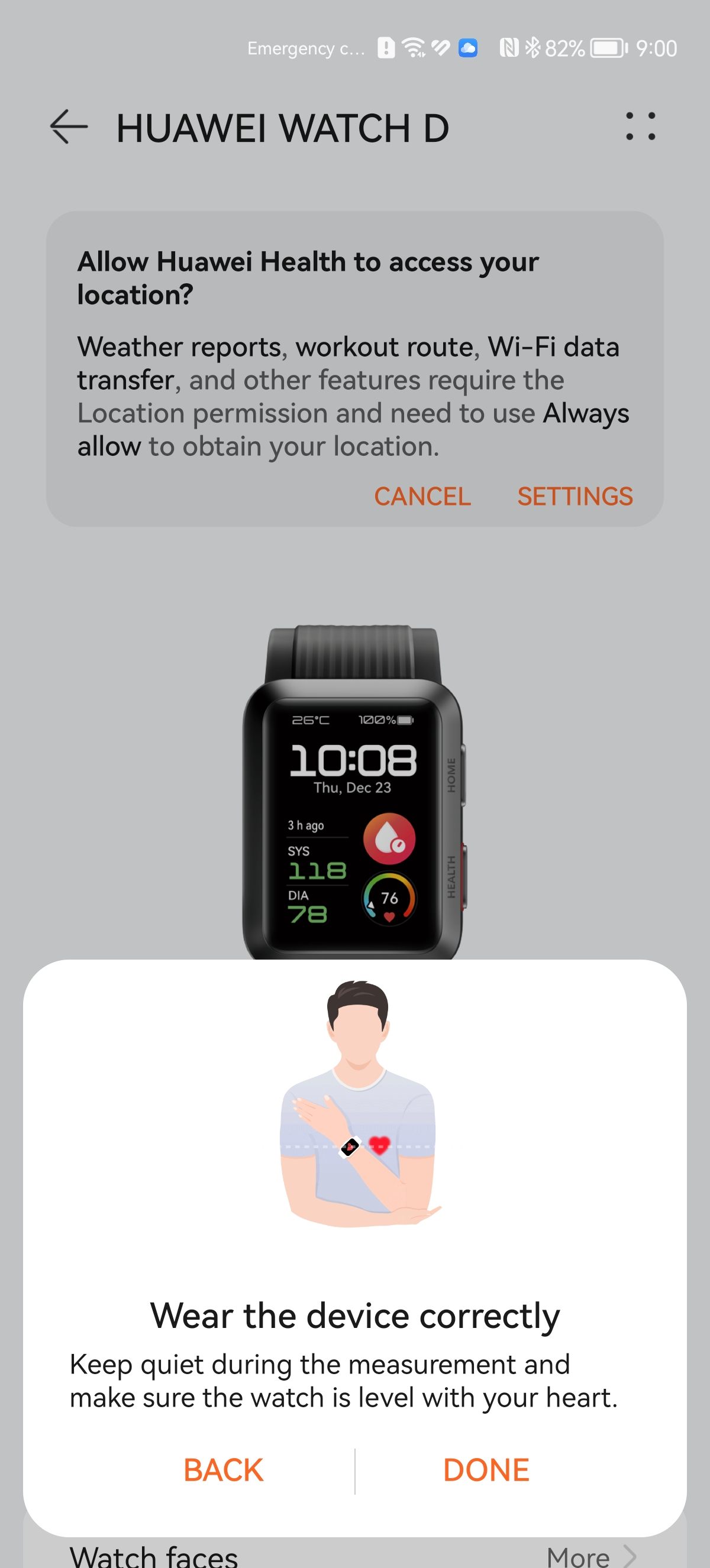This screenshot has width=710, height=1568.
Task: Tap BACK in the wear device dialog
Action: 224,1470
